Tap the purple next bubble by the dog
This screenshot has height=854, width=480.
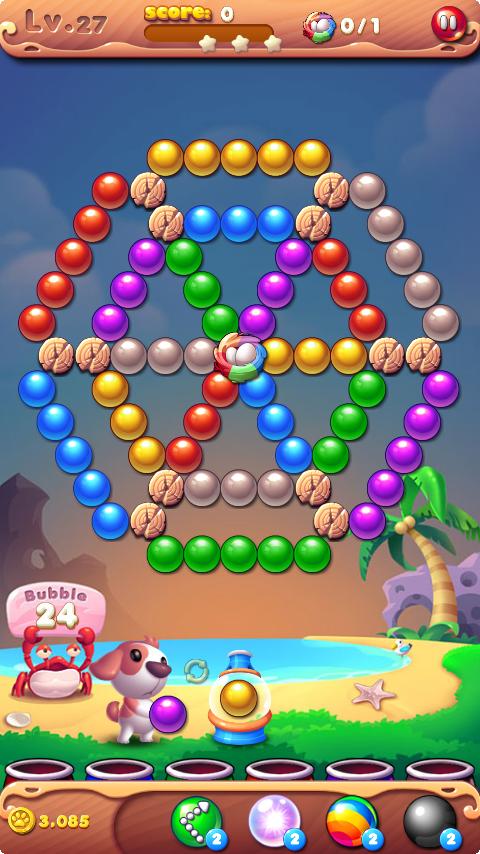click(168, 714)
